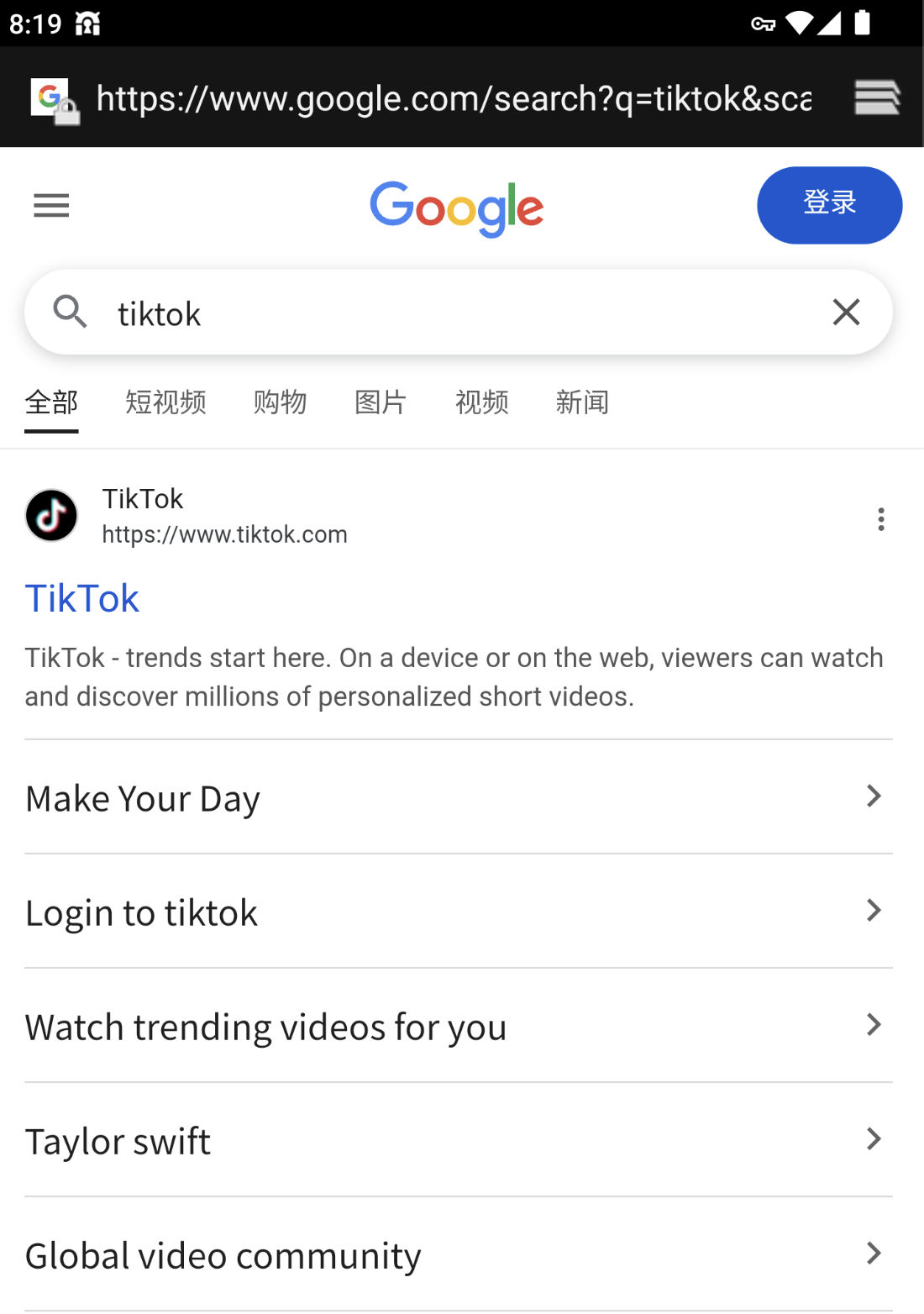Clear the tiktok search query

coord(846,313)
